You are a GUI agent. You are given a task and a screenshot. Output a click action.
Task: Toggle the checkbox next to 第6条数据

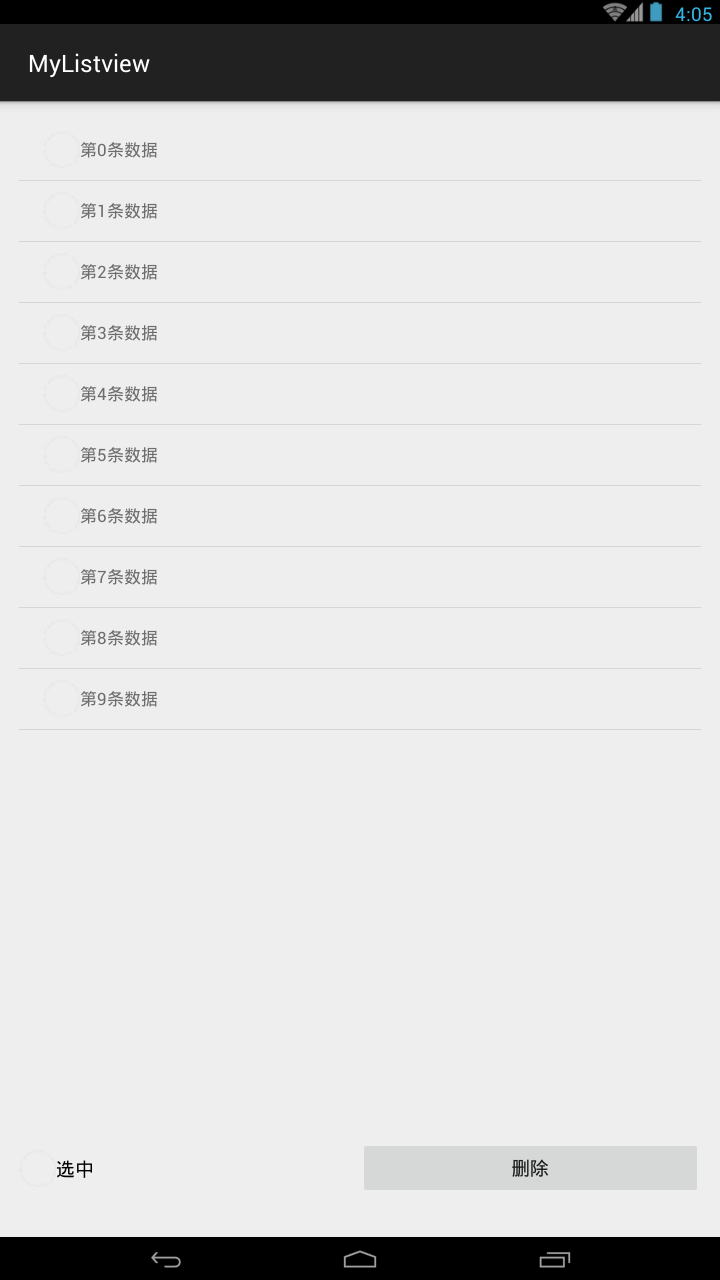(x=61, y=516)
